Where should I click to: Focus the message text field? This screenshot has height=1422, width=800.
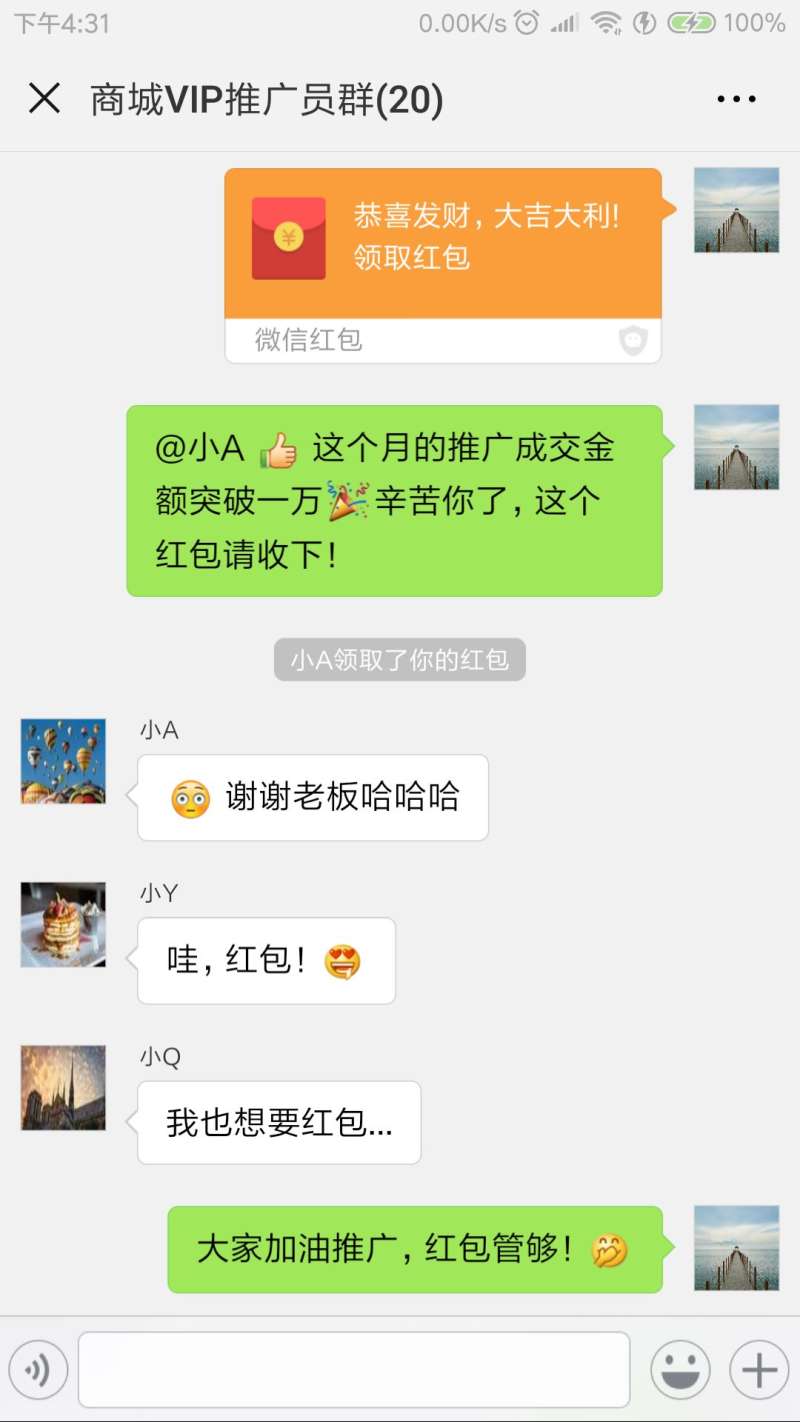(354, 1370)
